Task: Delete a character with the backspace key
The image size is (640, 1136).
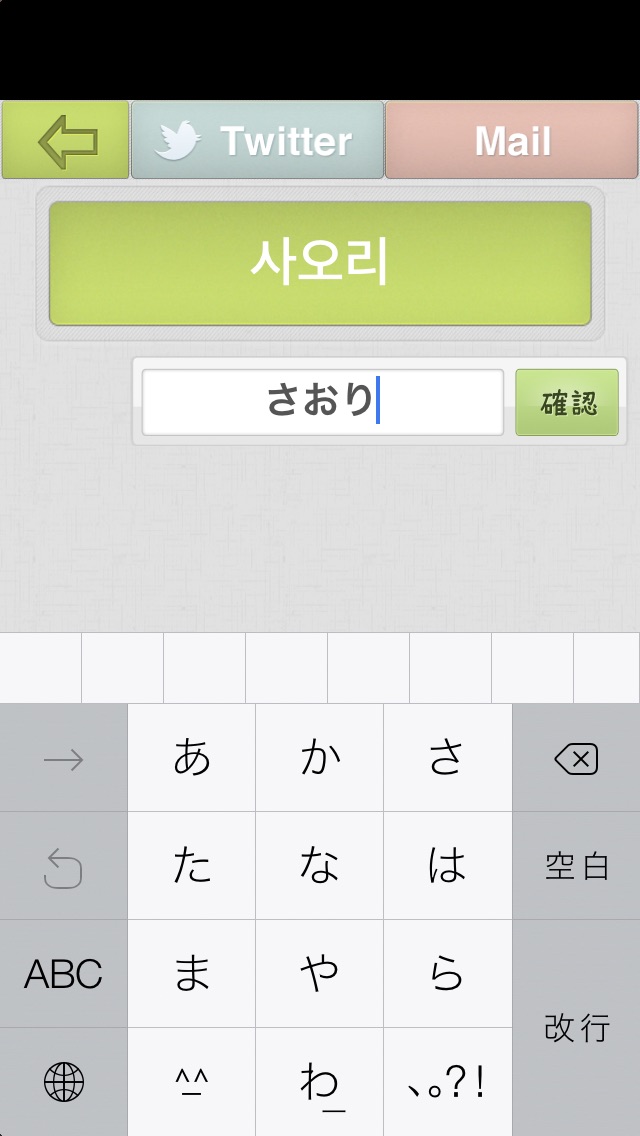Action: tap(576, 759)
